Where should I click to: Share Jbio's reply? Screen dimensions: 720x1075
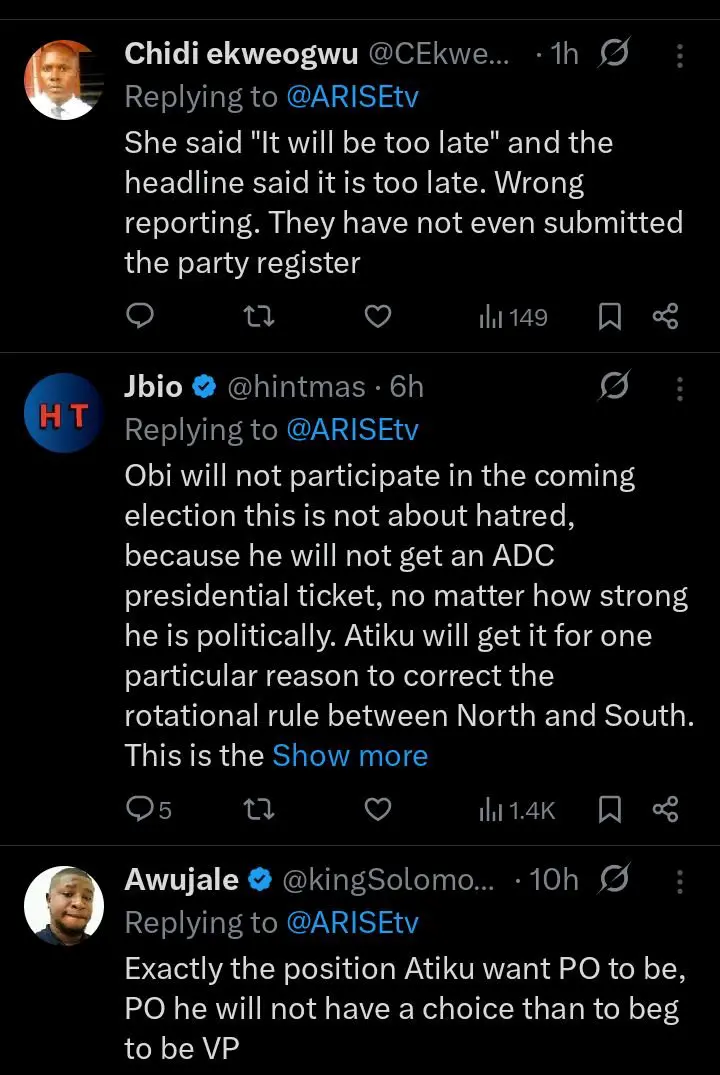(666, 809)
